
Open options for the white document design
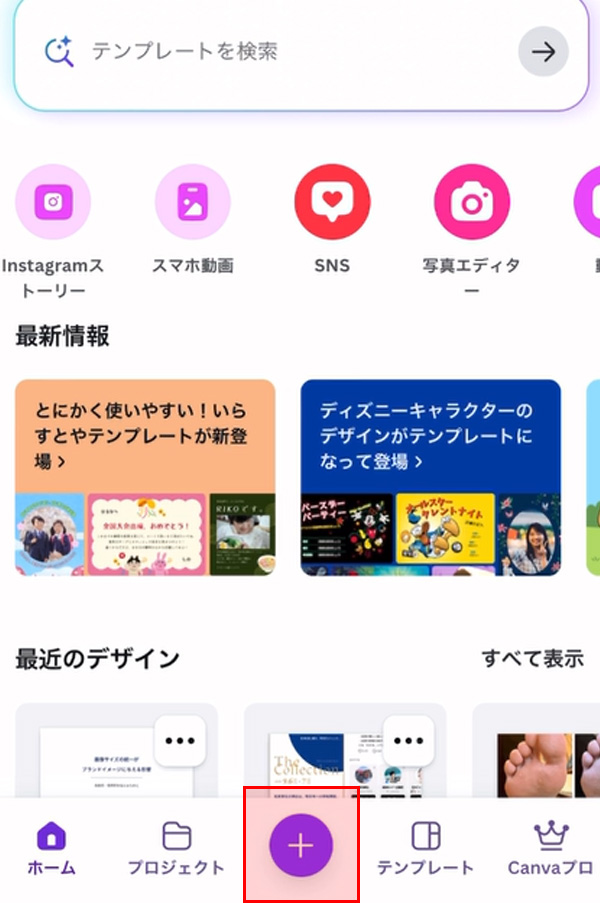coord(180,741)
